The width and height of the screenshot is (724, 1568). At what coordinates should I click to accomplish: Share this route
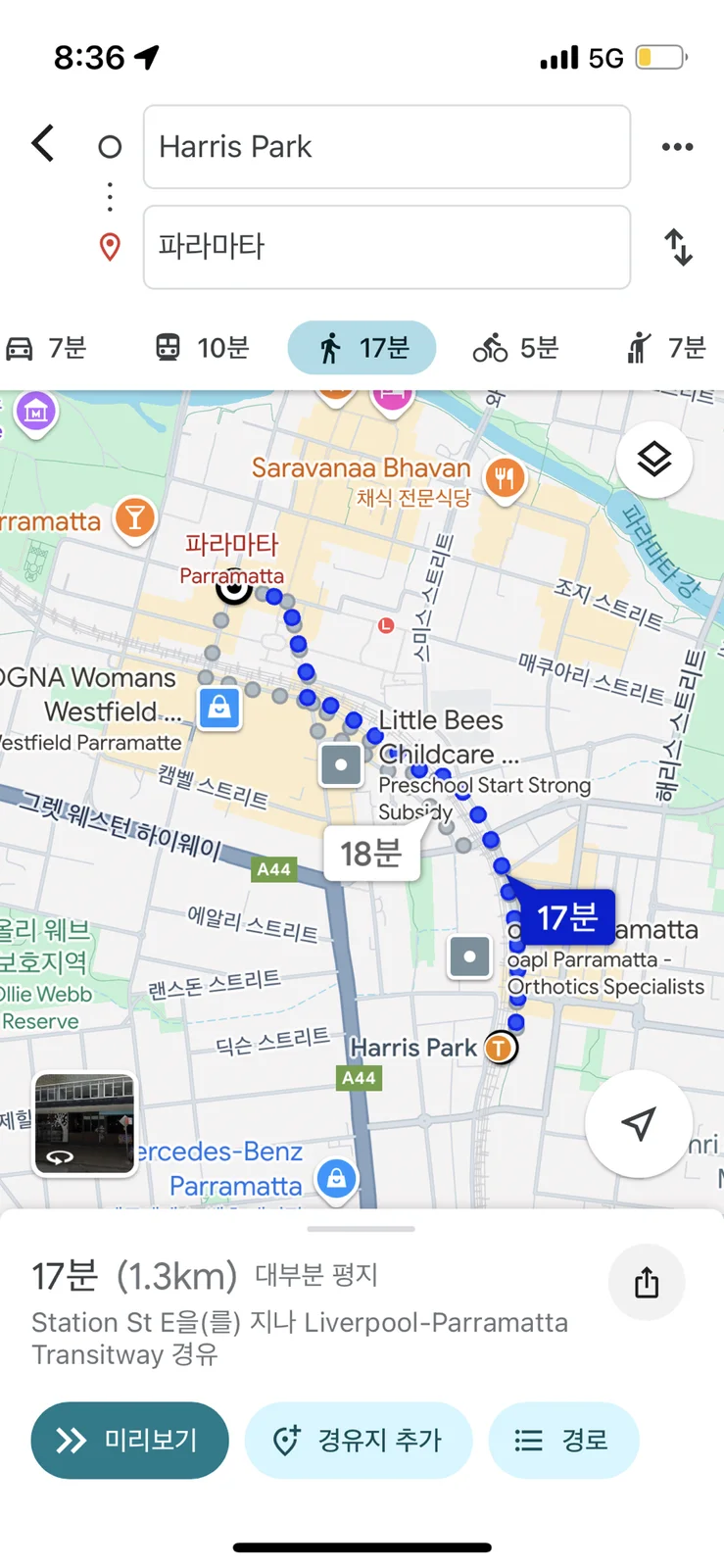tap(647, 1282)
